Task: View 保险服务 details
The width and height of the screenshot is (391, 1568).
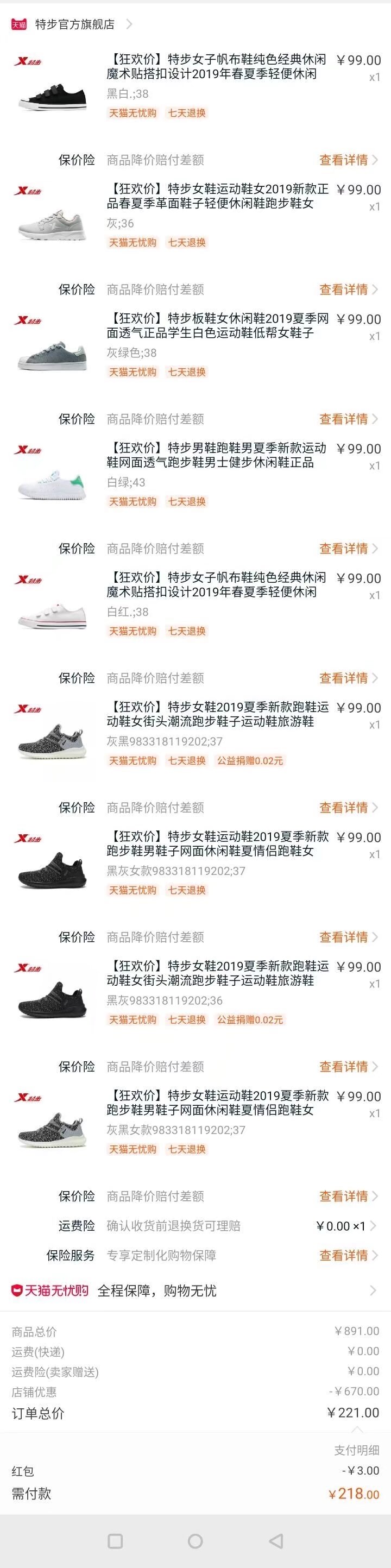Action: (x=348, y=1255)
